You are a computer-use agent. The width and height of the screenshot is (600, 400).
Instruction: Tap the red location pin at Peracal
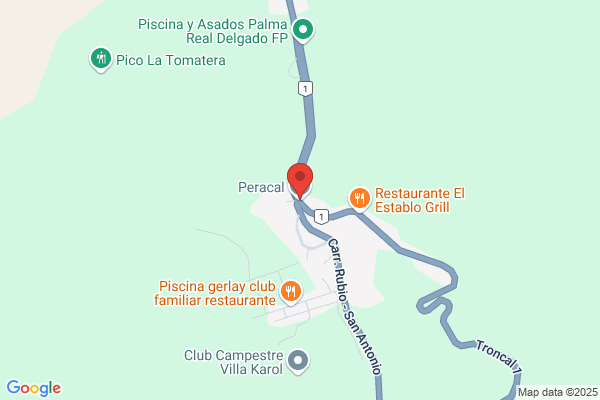[x=299, y=177]
